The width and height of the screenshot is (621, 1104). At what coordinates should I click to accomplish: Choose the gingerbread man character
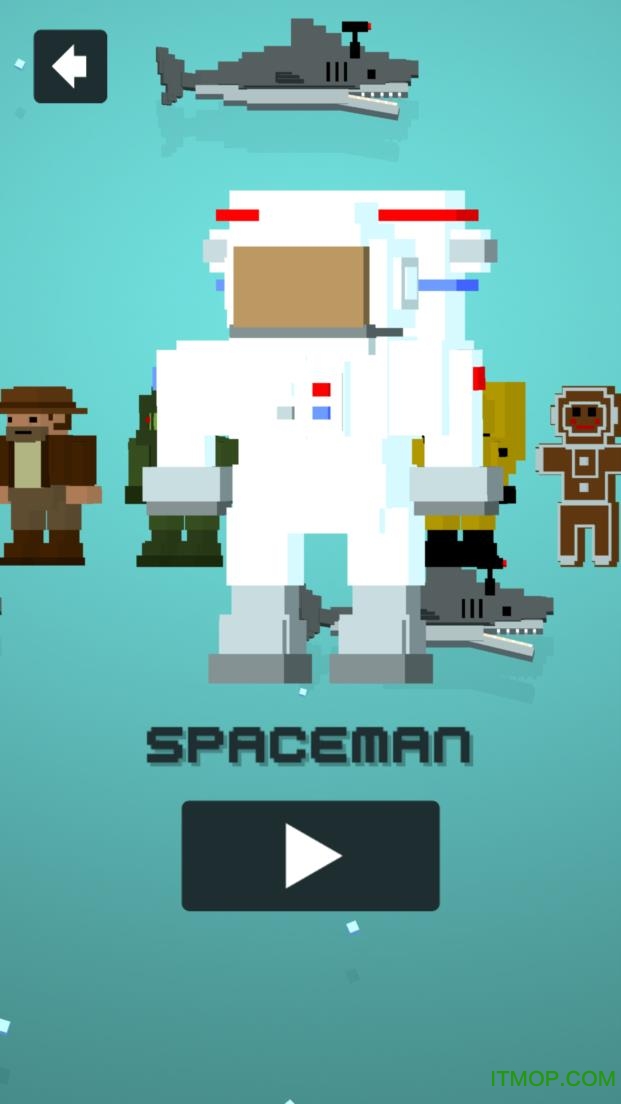pos(582,475)
